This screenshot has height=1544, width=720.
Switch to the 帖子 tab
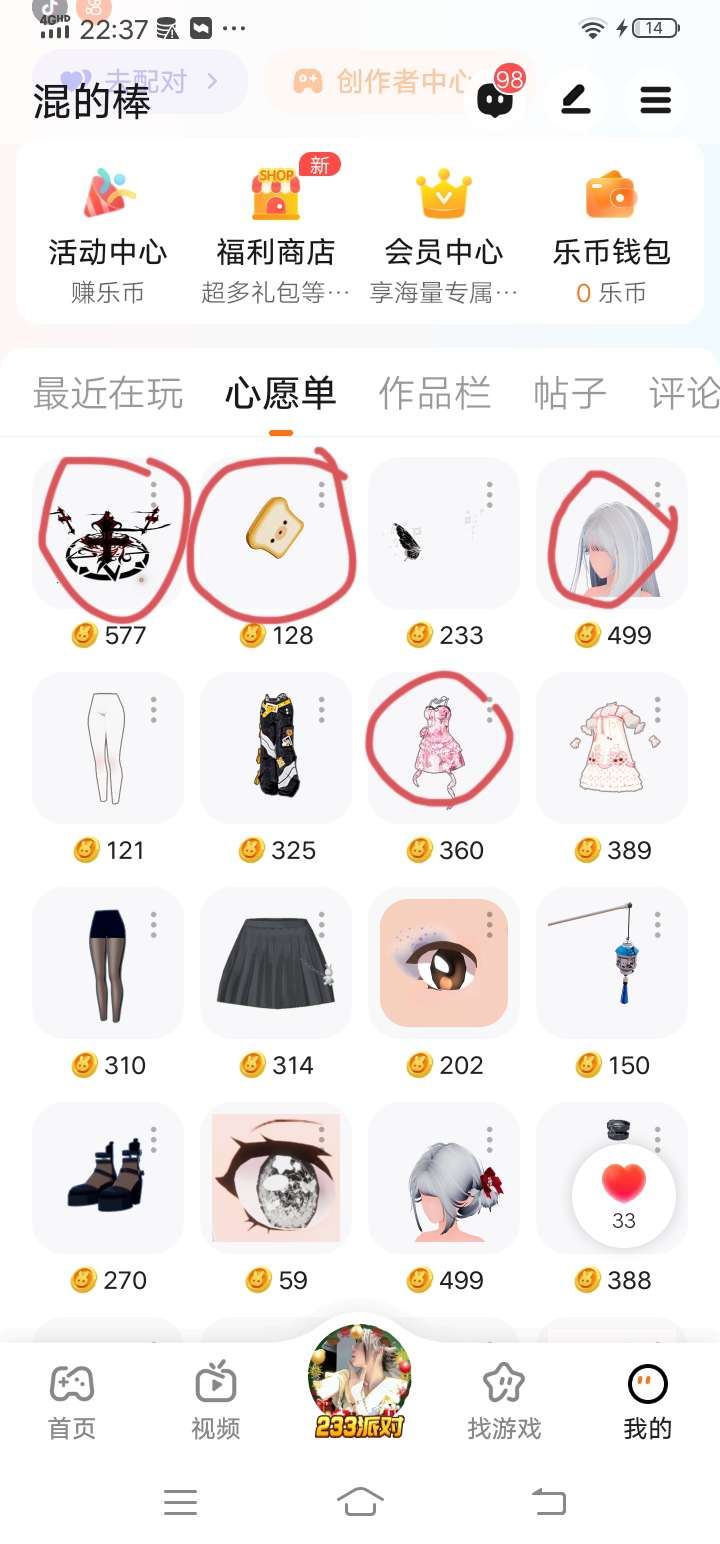pyautogui.click(x=570, y=394)
